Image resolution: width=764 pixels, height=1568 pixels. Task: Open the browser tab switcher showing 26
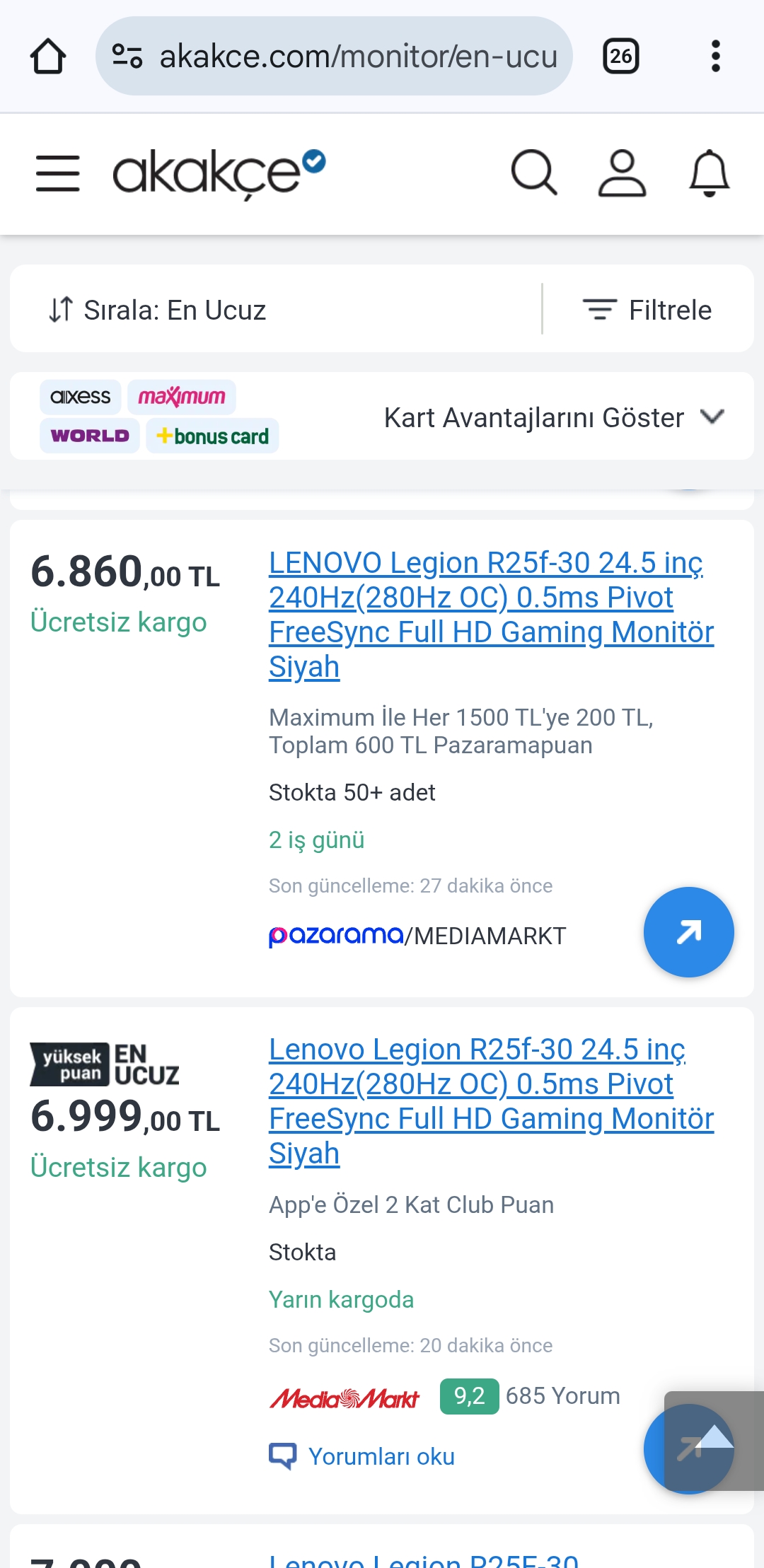tap(620, 57)
